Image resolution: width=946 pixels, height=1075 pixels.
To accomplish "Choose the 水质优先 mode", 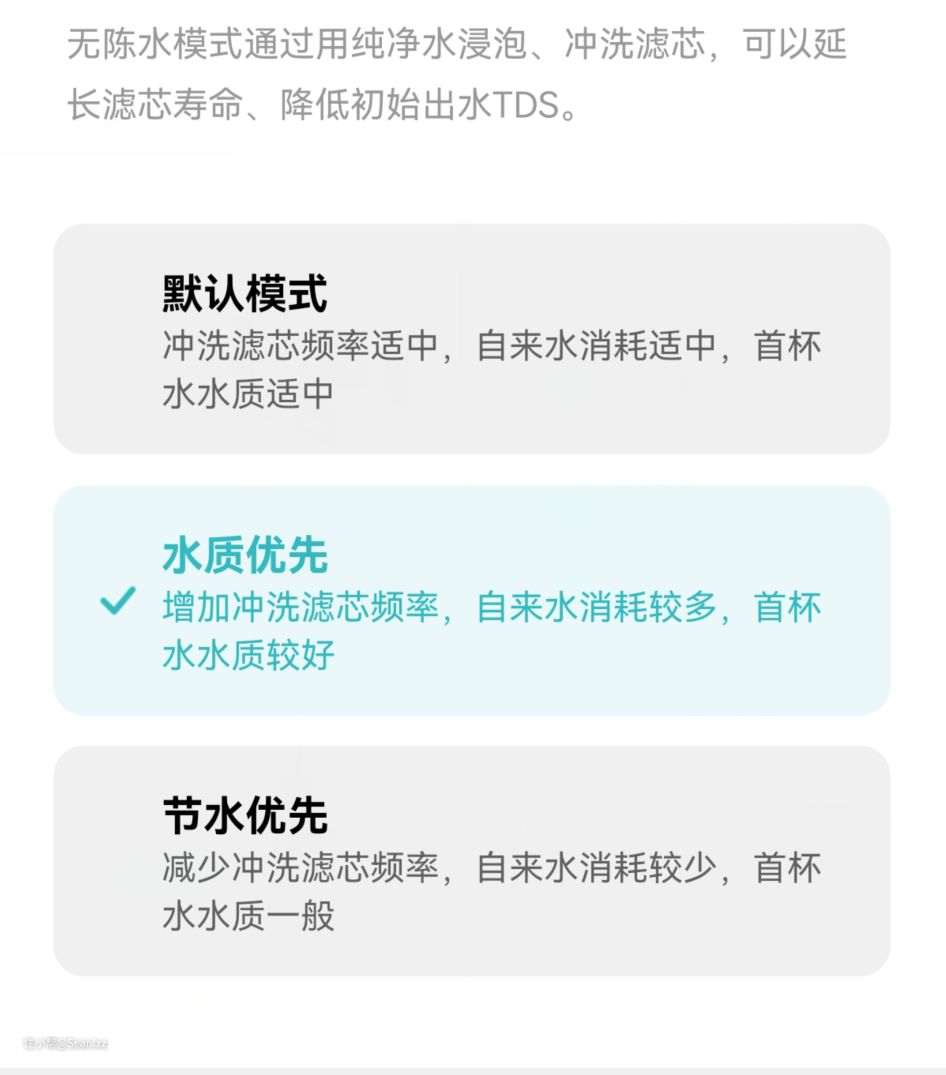I will coord(471,601).
